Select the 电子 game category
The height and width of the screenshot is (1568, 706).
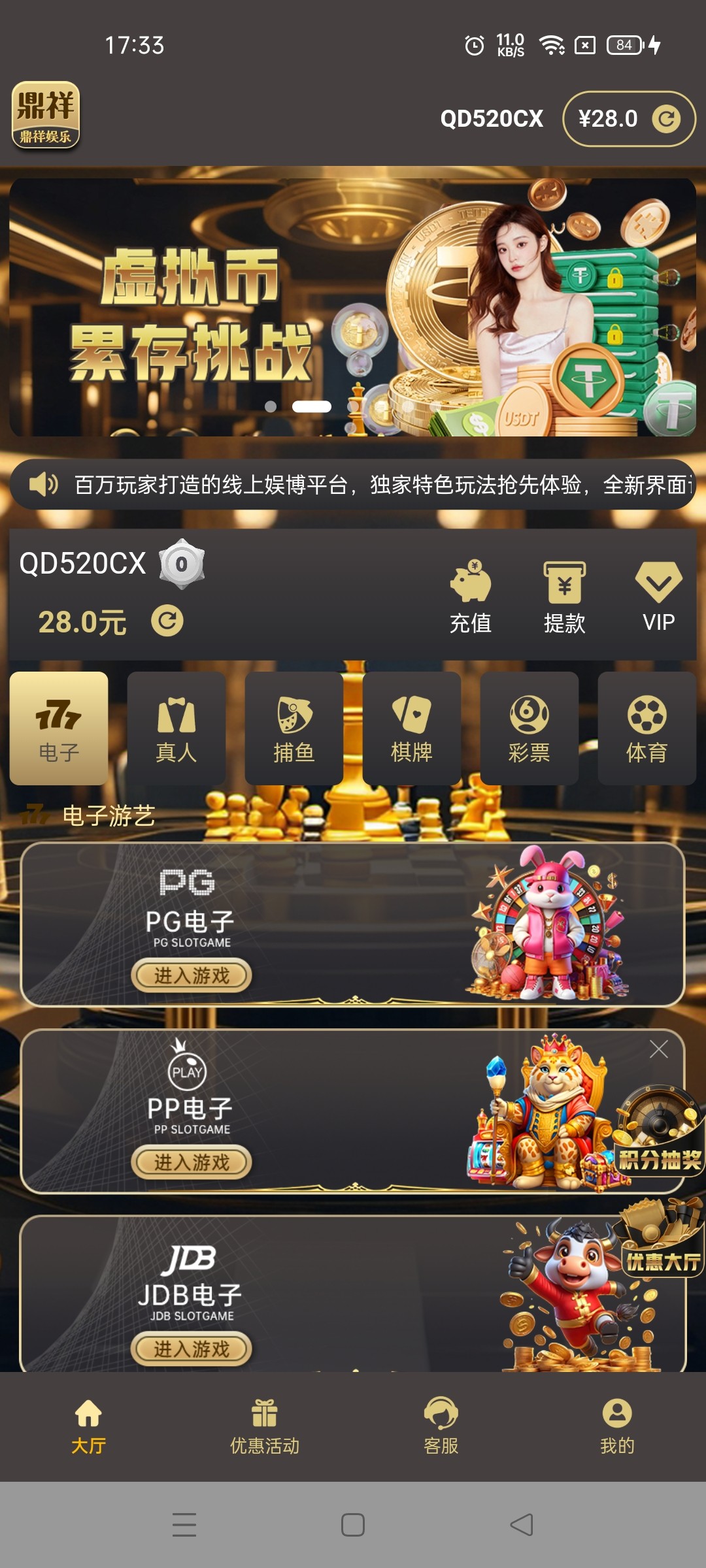click(x=59, y=728)
